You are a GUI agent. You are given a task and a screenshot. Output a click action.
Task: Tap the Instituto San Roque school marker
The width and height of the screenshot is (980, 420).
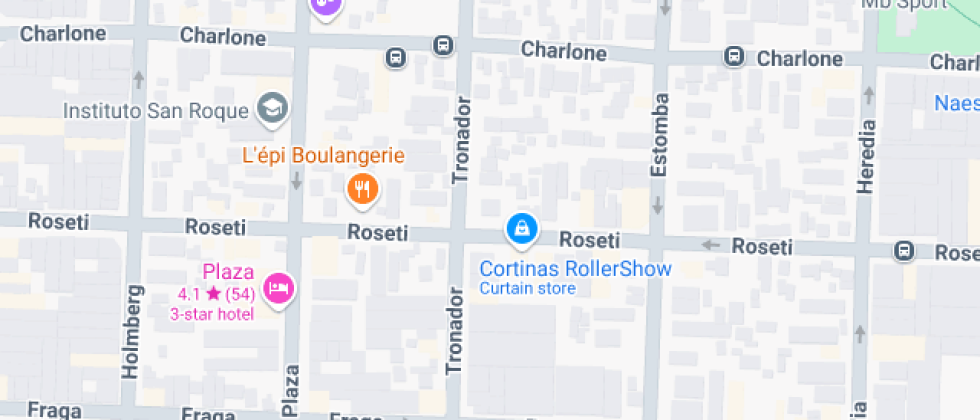click(271, 108)
